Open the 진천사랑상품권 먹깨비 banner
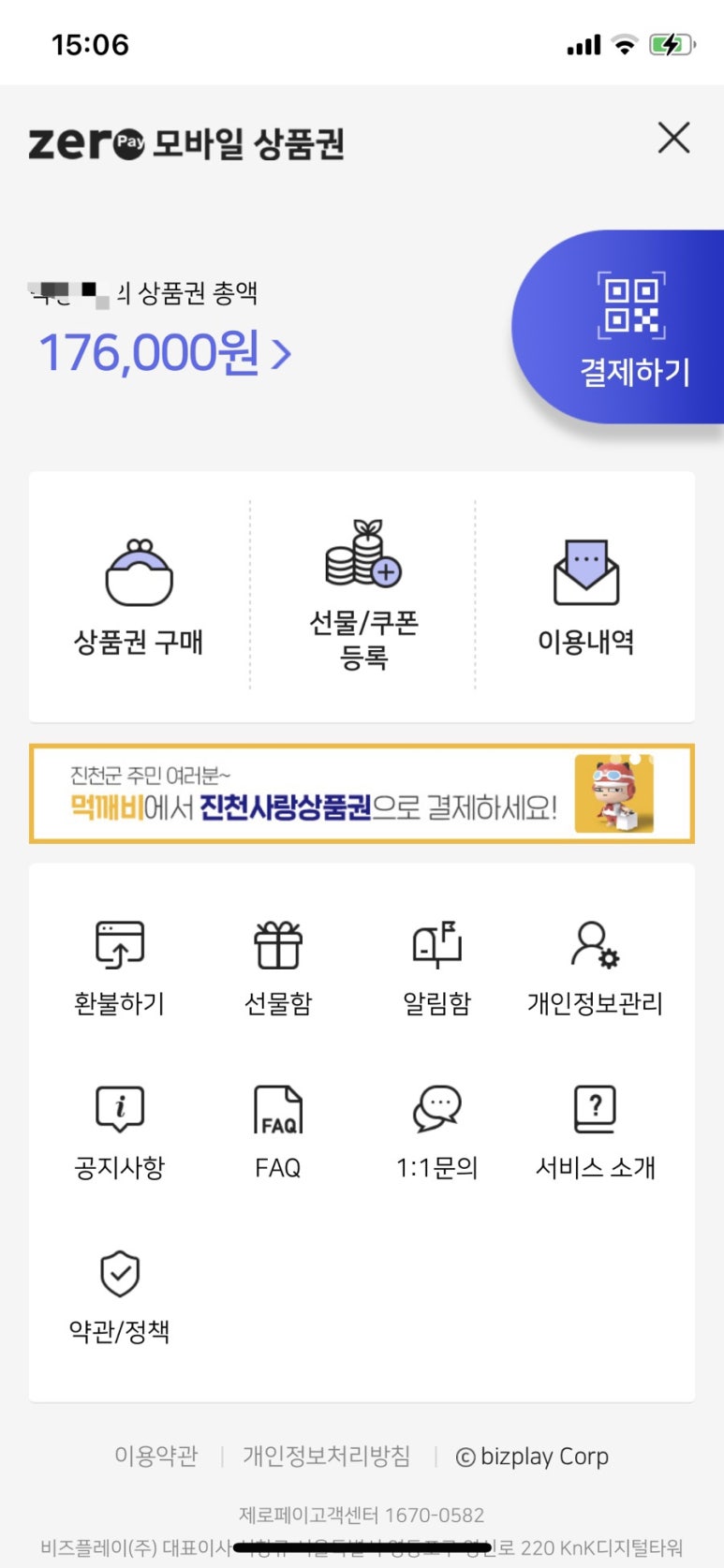 (x=362, y=793)
